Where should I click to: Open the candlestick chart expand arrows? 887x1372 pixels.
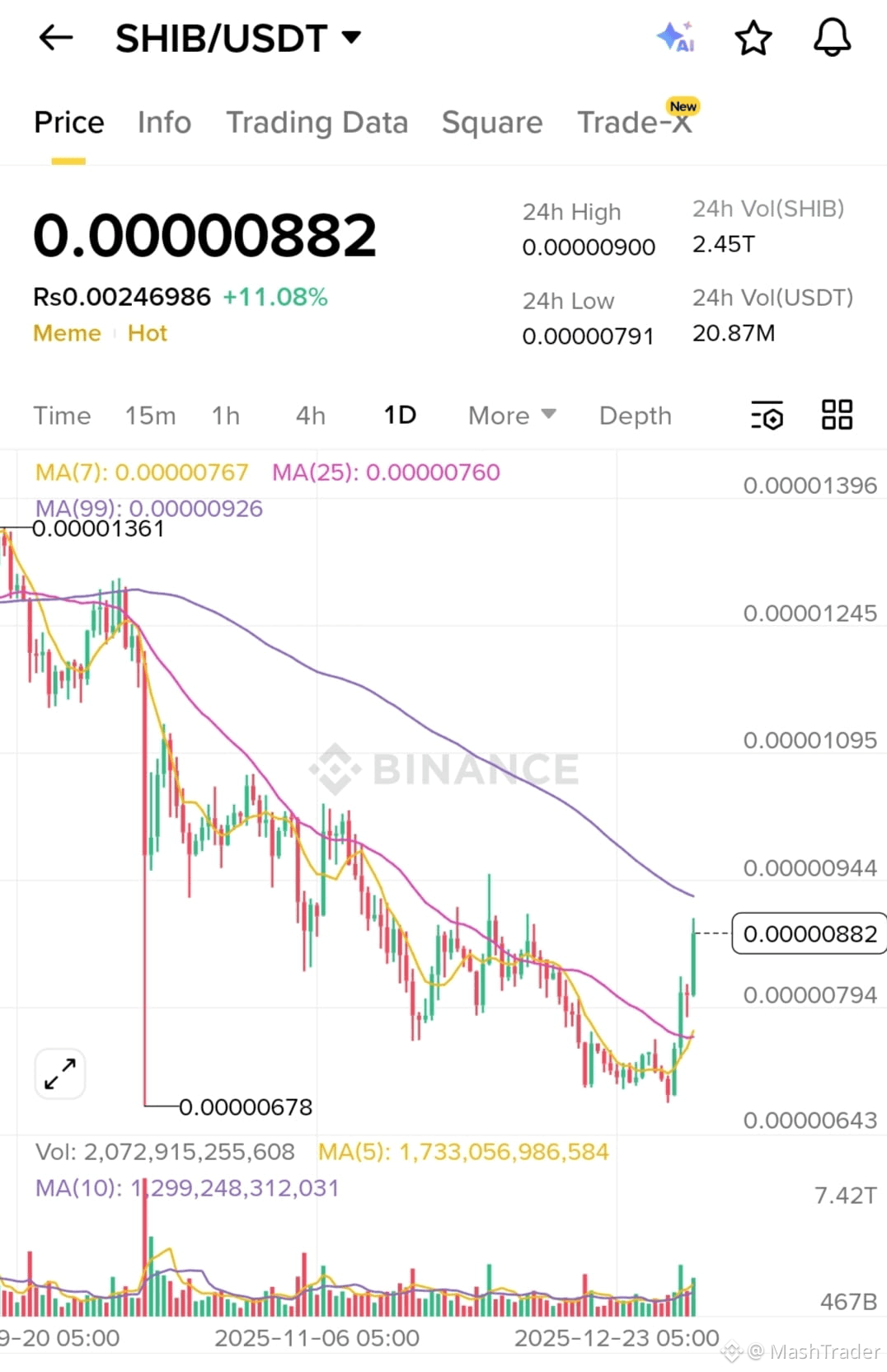coord(59,1074)
